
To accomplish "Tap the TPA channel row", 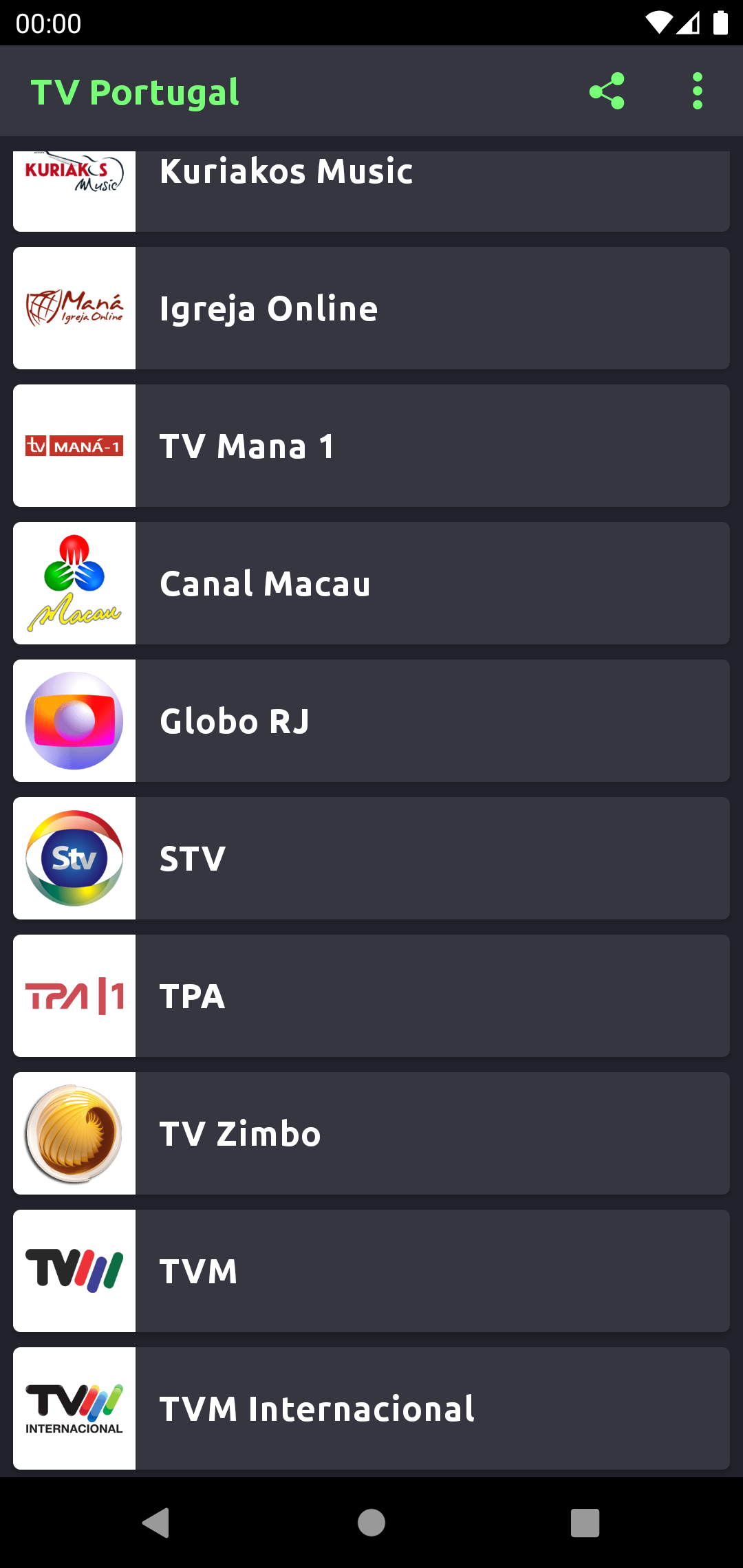I will pos(371,996).
